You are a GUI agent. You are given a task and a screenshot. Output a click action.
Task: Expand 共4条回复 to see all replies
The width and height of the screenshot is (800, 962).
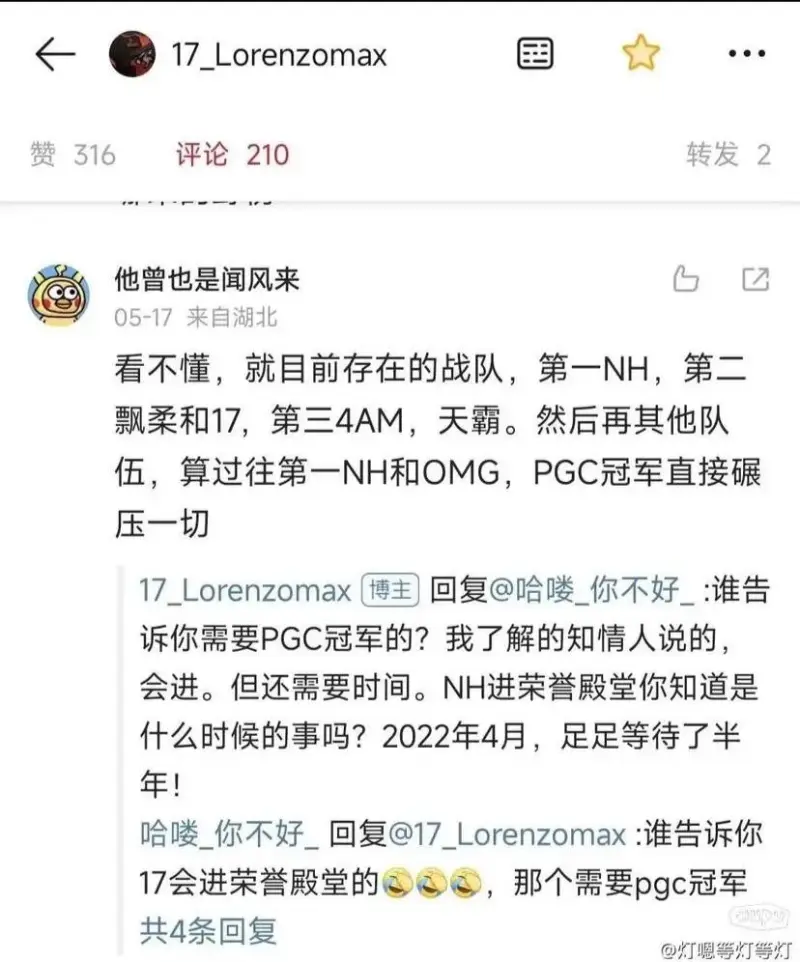pos(208,931)
